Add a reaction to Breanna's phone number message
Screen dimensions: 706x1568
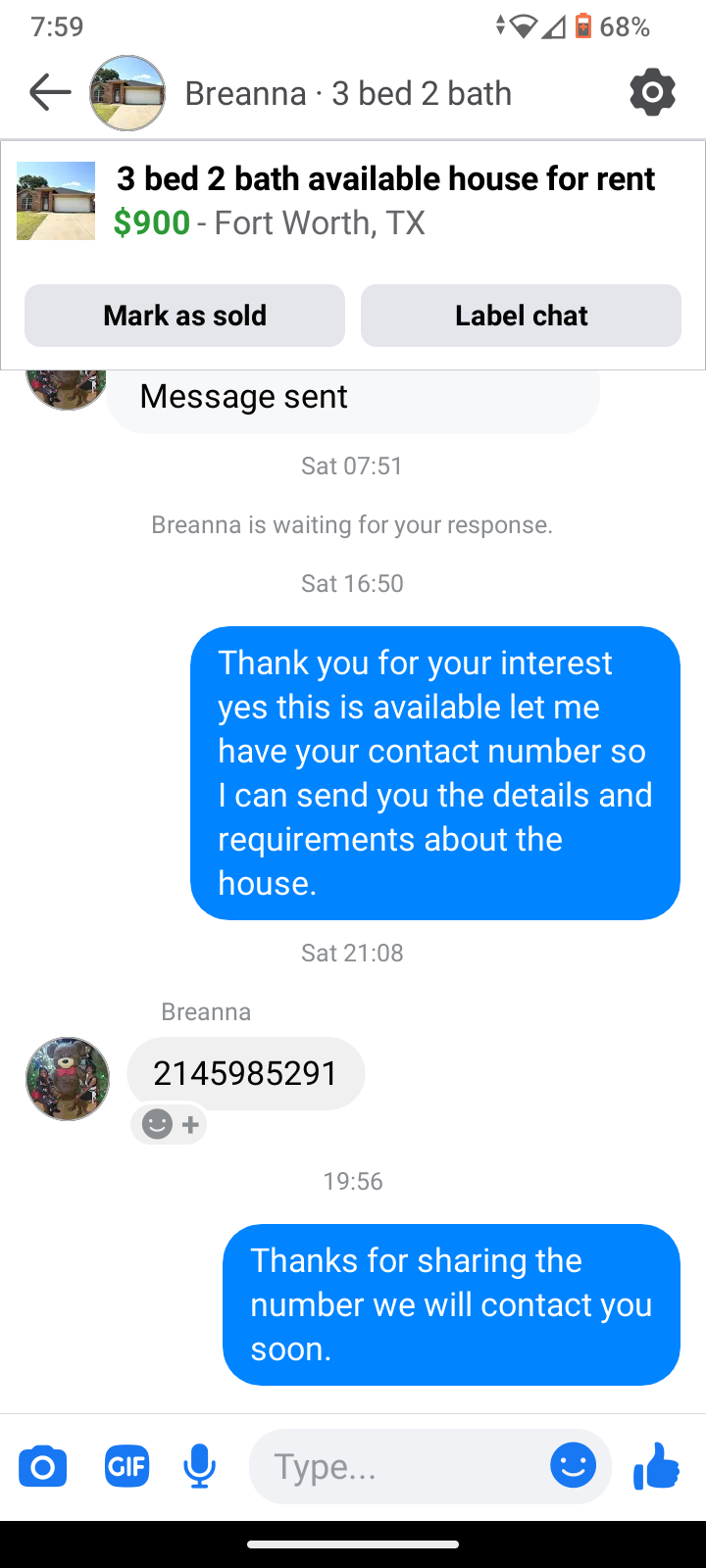[x=170, y=1124]
